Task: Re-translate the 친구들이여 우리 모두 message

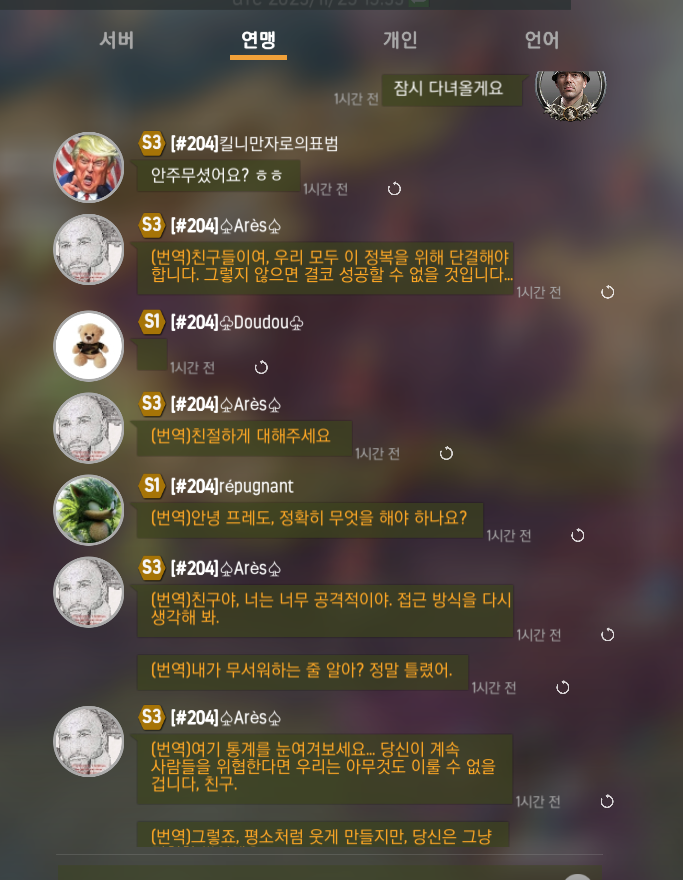Action: click(x=607, y=292)
